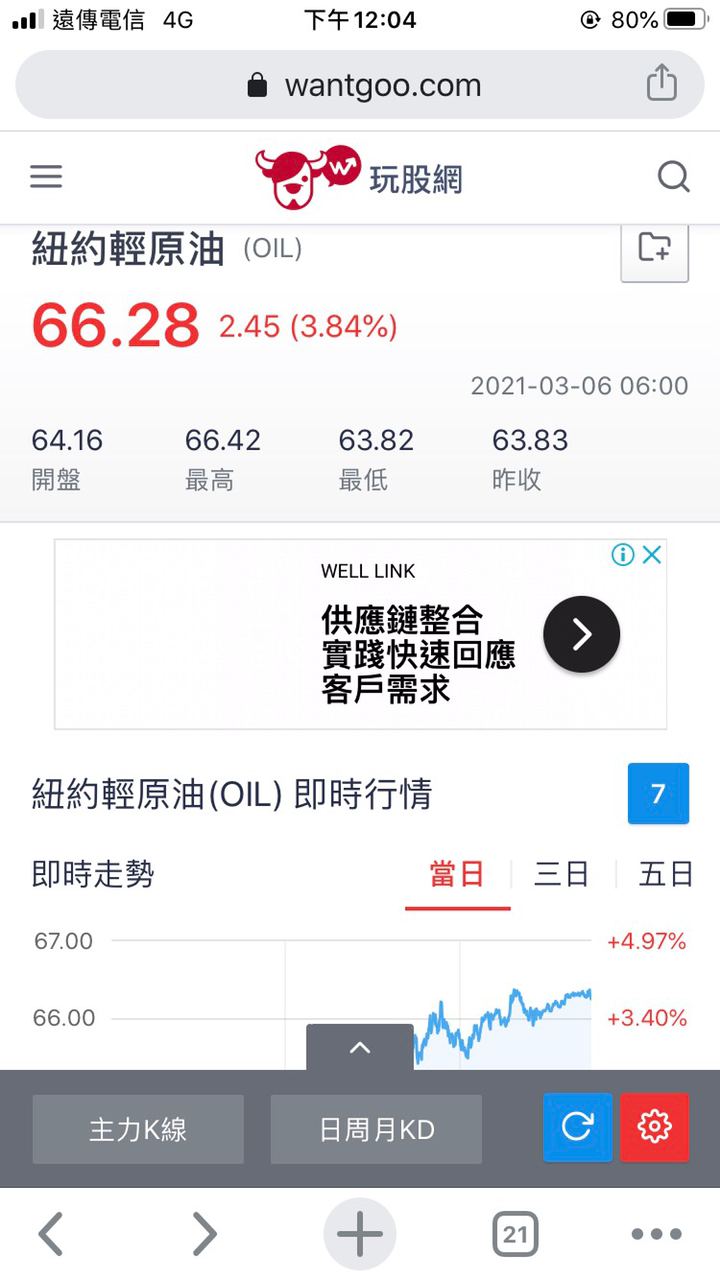Expand the bottom panel with the up chevron
This screenshot has width=720, height=1280.
click(x=360, y=1047)
